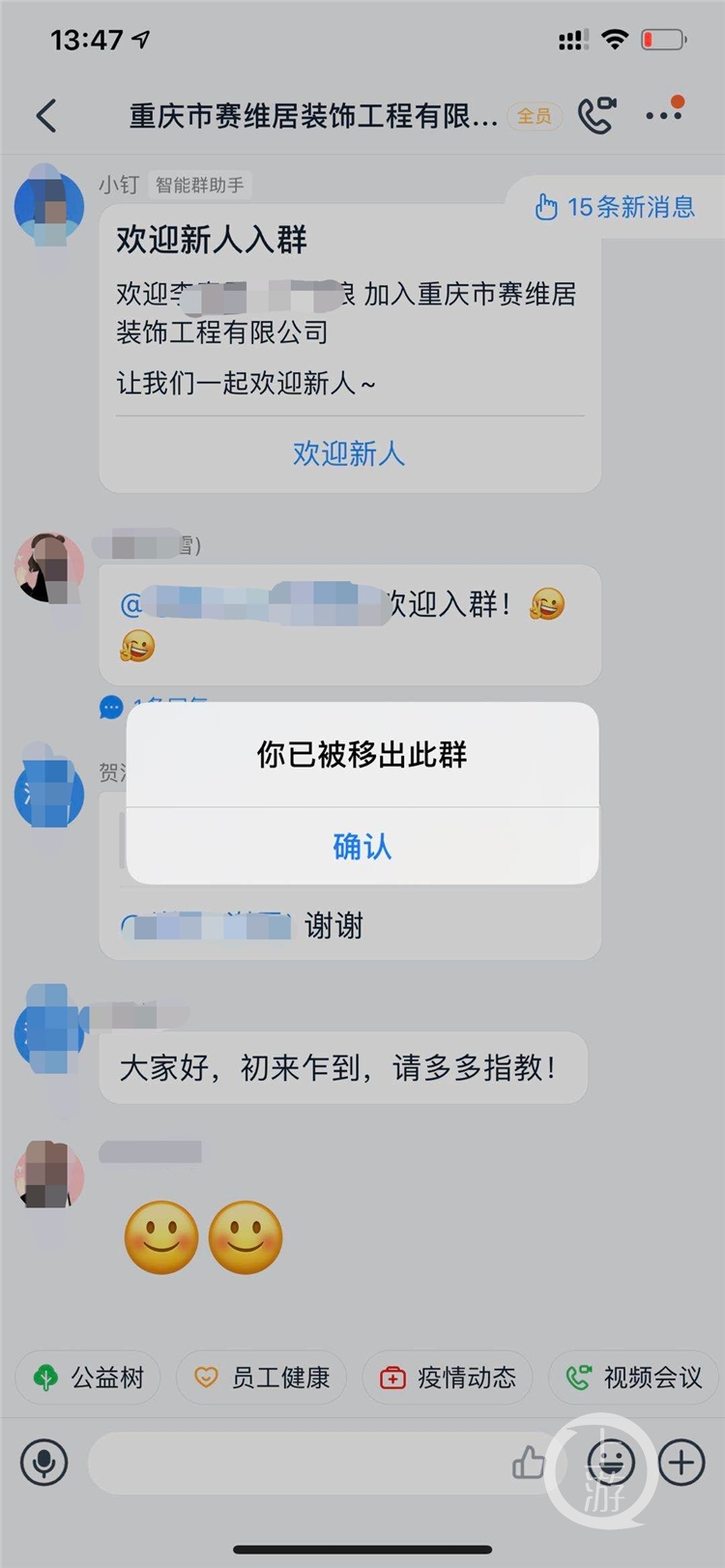Tap the 全员 badge beside the group name
This screenshot has width=725, height=1568.
coord(533,114)
